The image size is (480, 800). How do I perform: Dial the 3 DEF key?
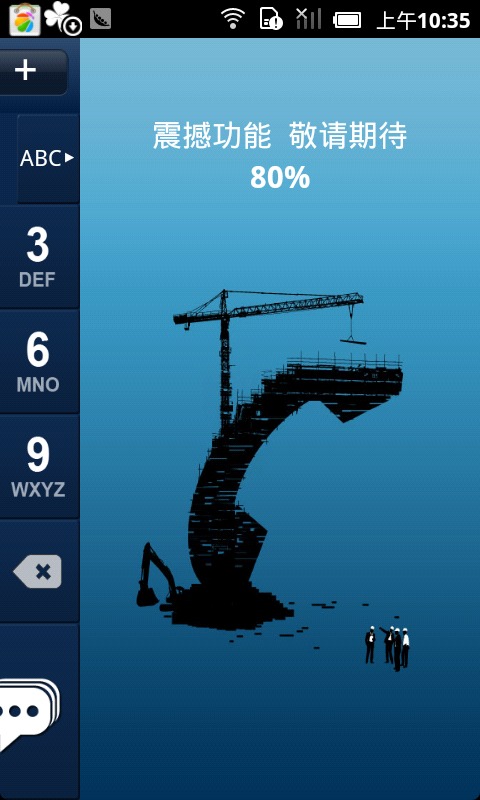(39, 258)
